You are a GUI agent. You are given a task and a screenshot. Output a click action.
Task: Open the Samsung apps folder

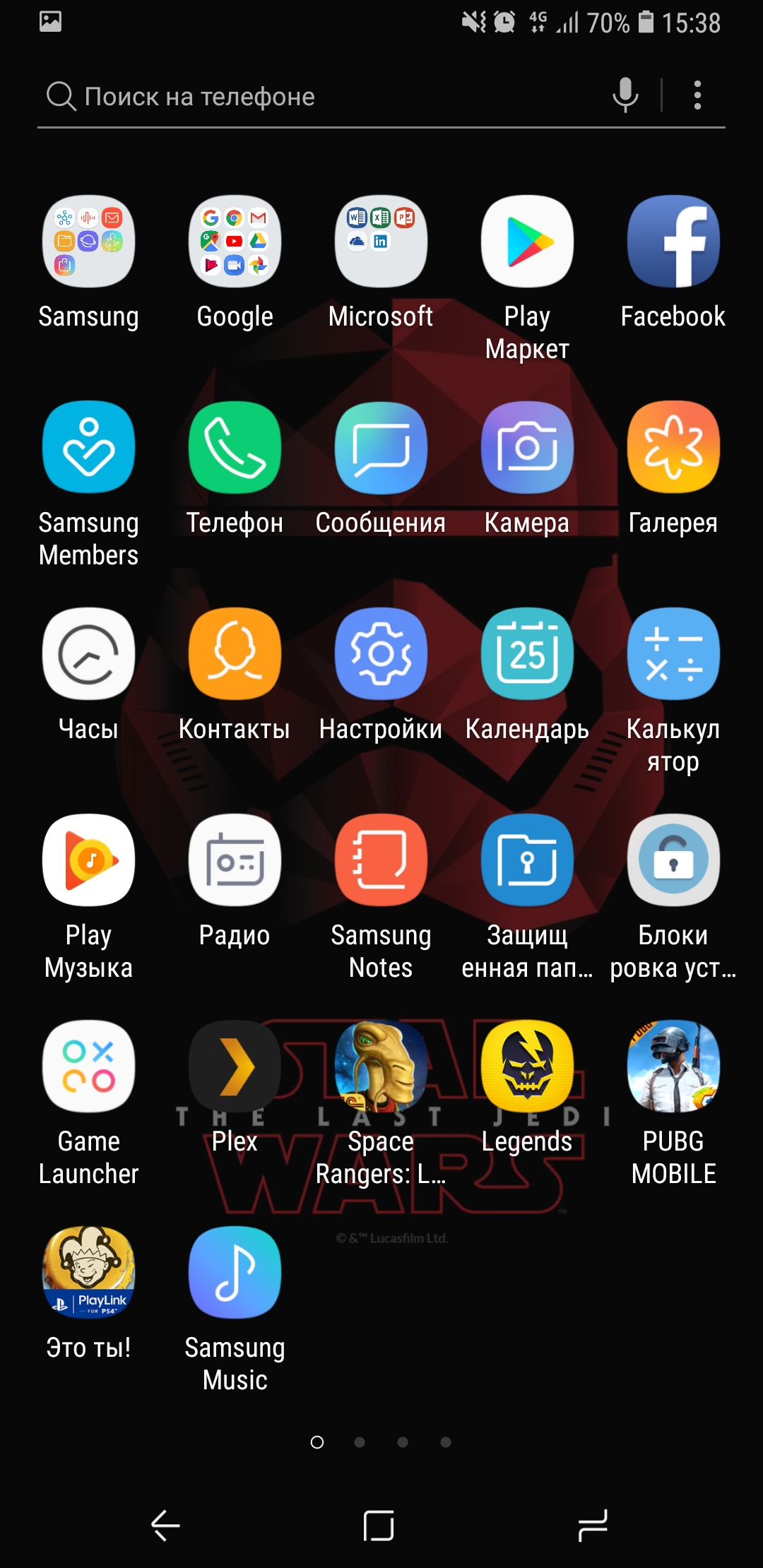tap(88, 242)
